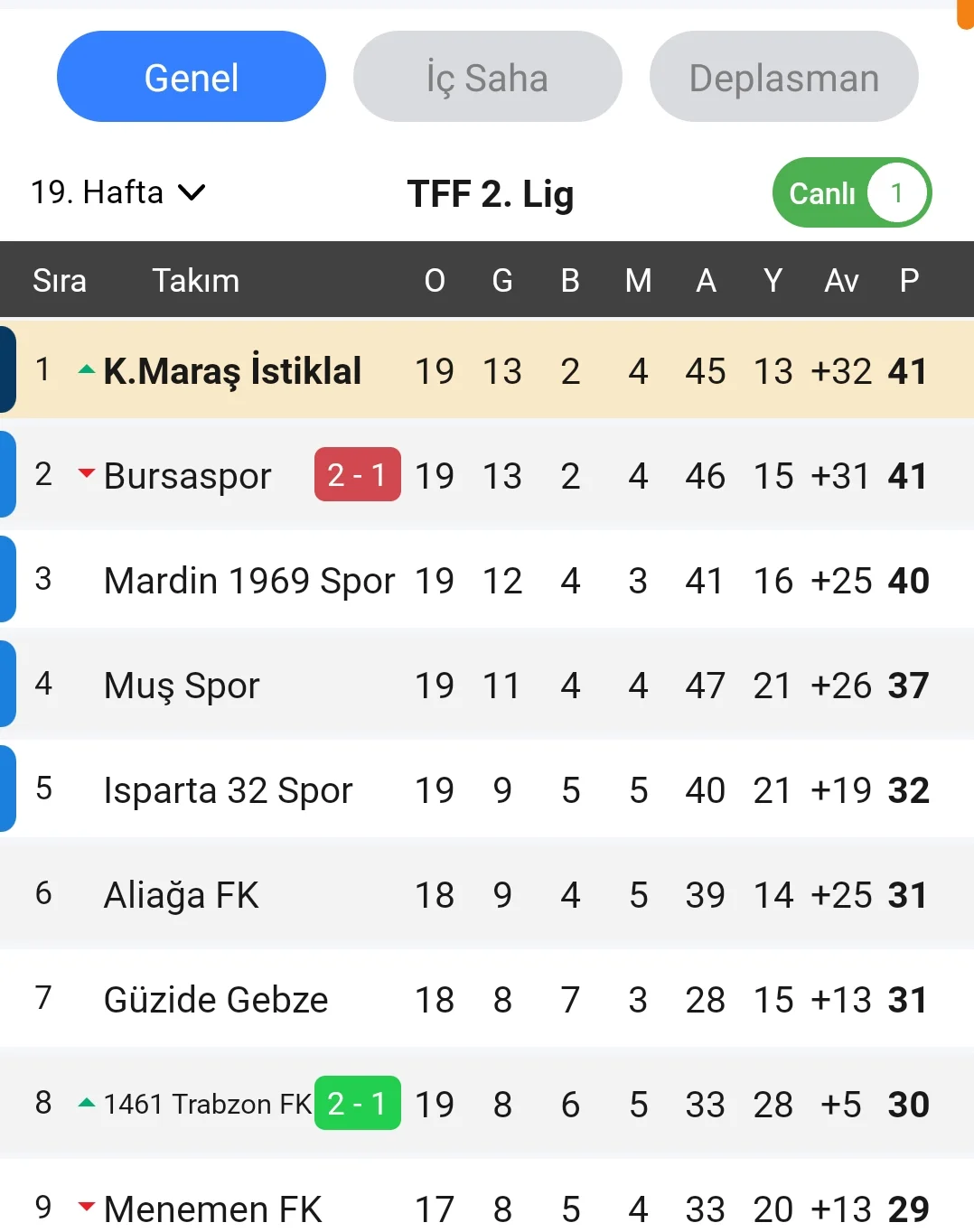Open the 1461 Trabzon FK team row

208,1104
